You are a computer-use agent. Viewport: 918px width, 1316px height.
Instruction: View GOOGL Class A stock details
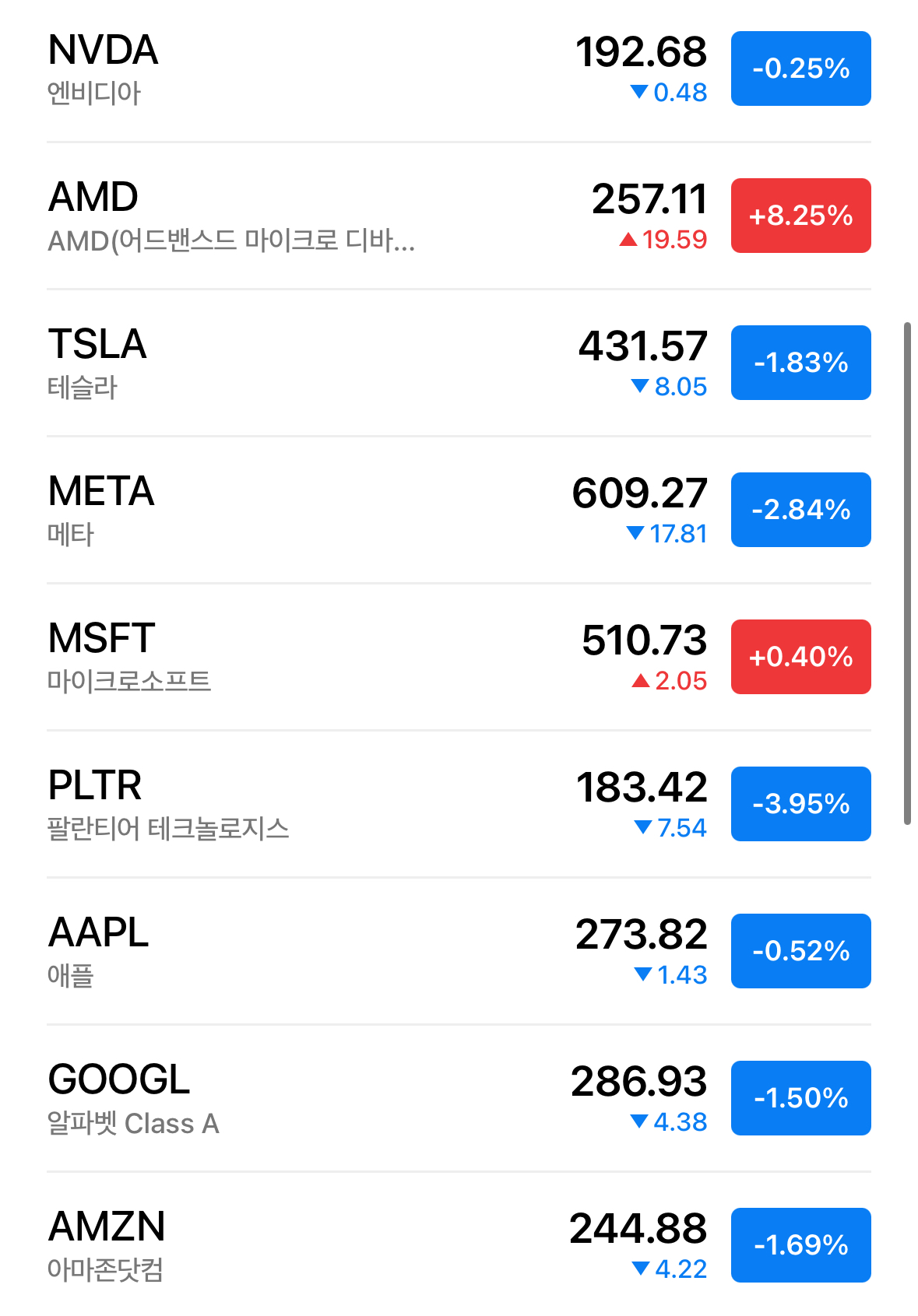(x=311, y=1099)
